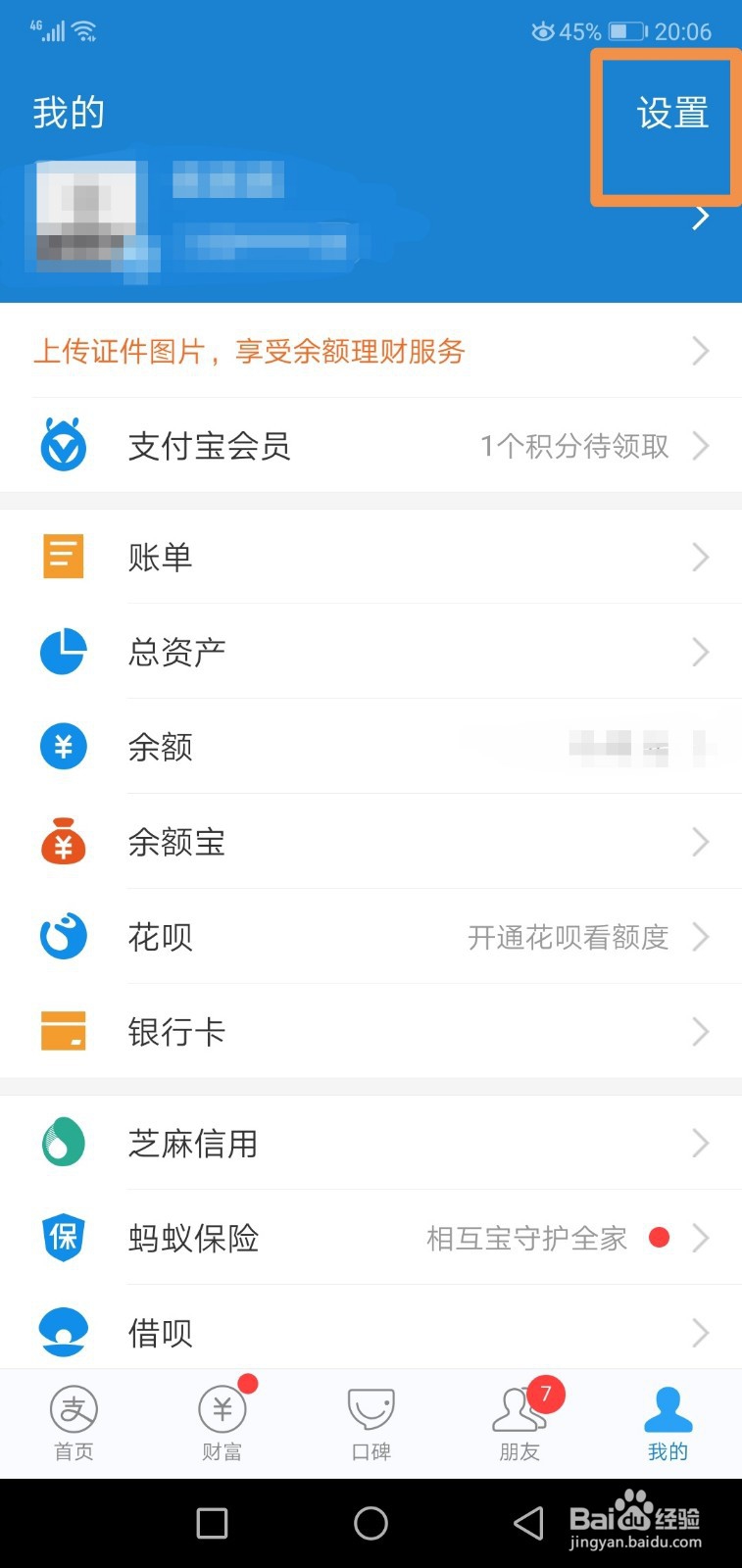The height and width of the screenshot is (1568, 742).
Task: Open the 蚂蚁保险 insurance shield icon
Action: (x=63, y=1237)
